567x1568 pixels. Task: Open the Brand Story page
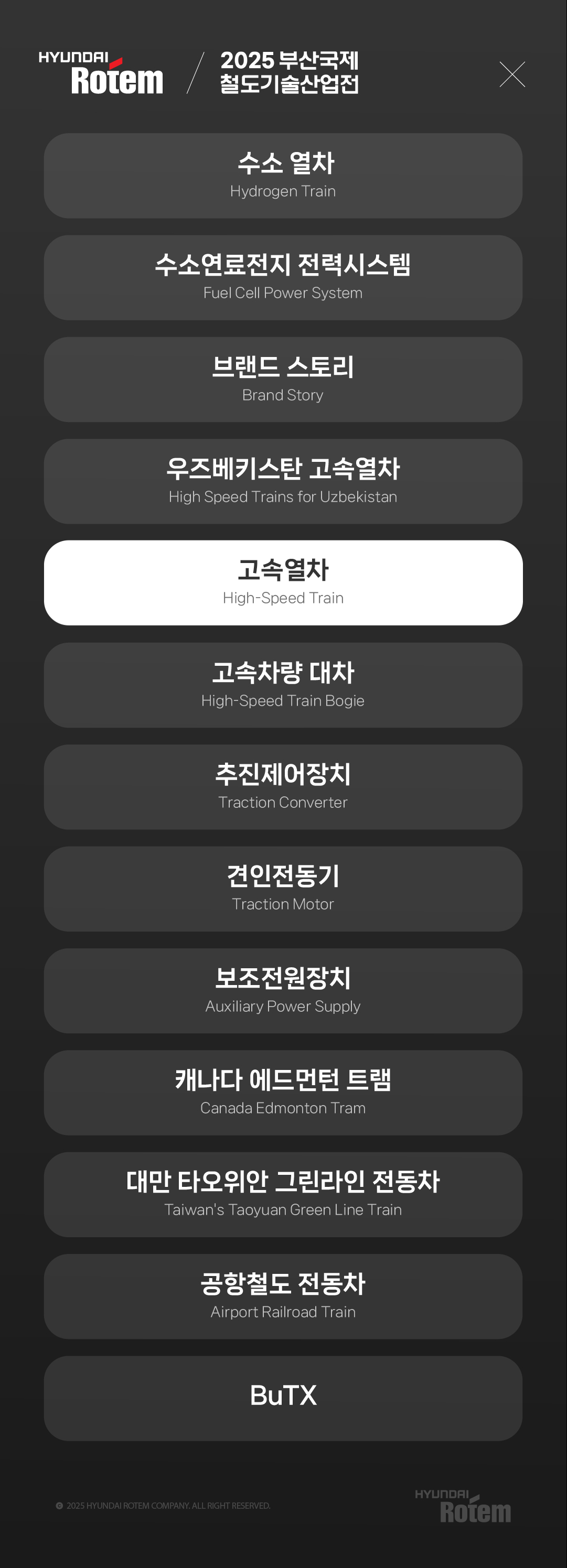pyautogui.click(x=283, y=379)
